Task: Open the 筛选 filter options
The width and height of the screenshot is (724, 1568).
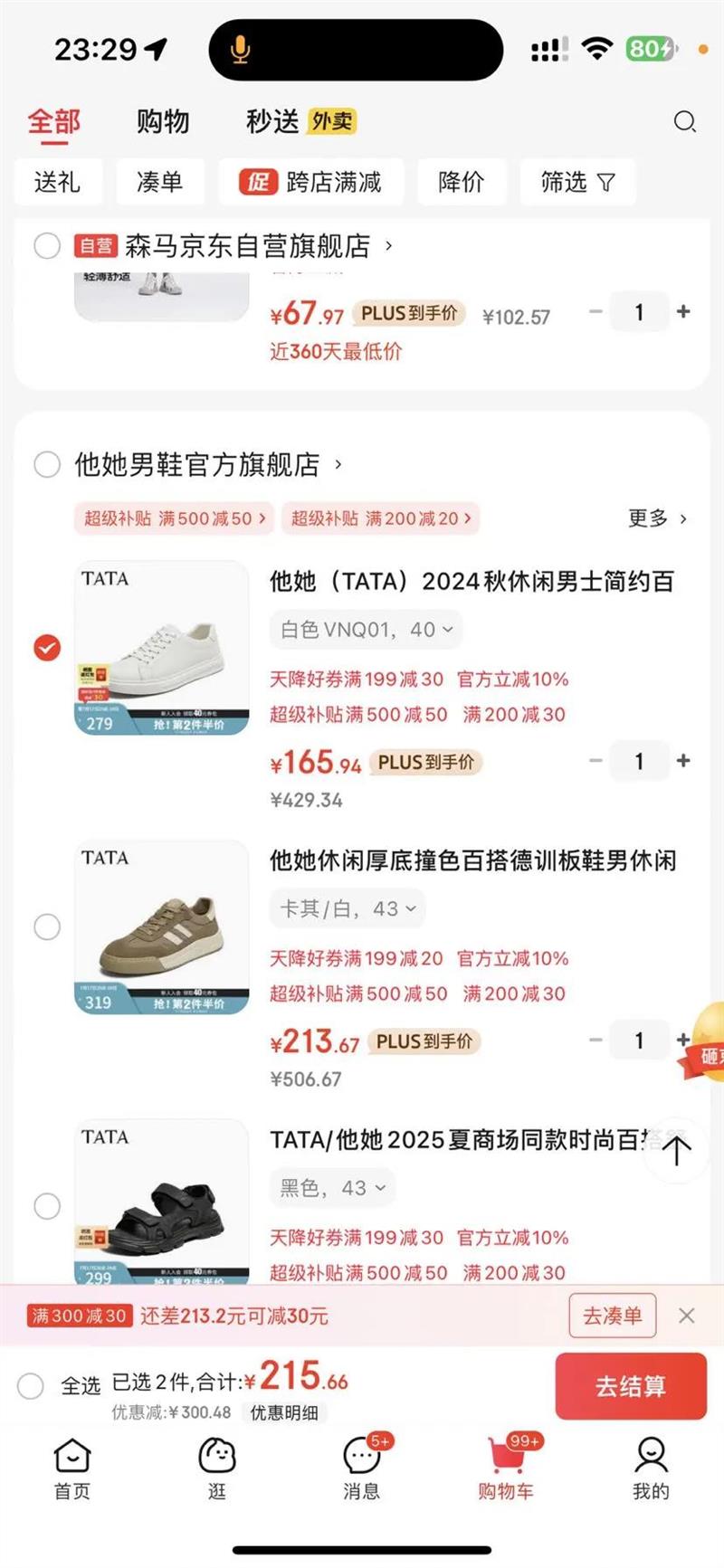Action: pos(577,182)
